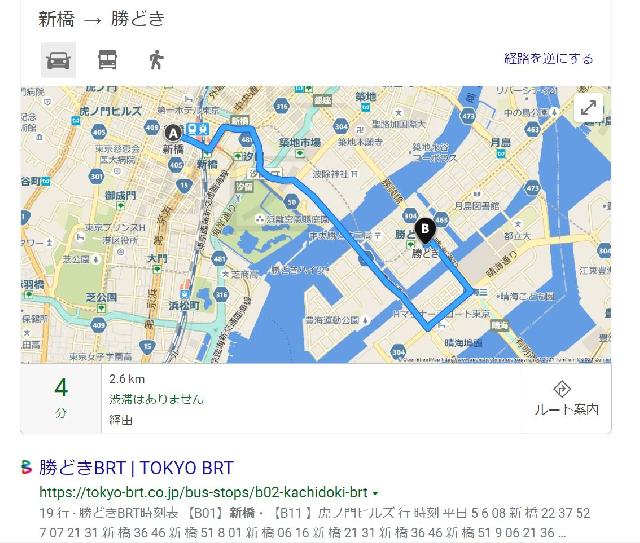Viewport: 640px width, 543px height.
Task: Start ルート案内 navigation
Action: coord(565,399)
